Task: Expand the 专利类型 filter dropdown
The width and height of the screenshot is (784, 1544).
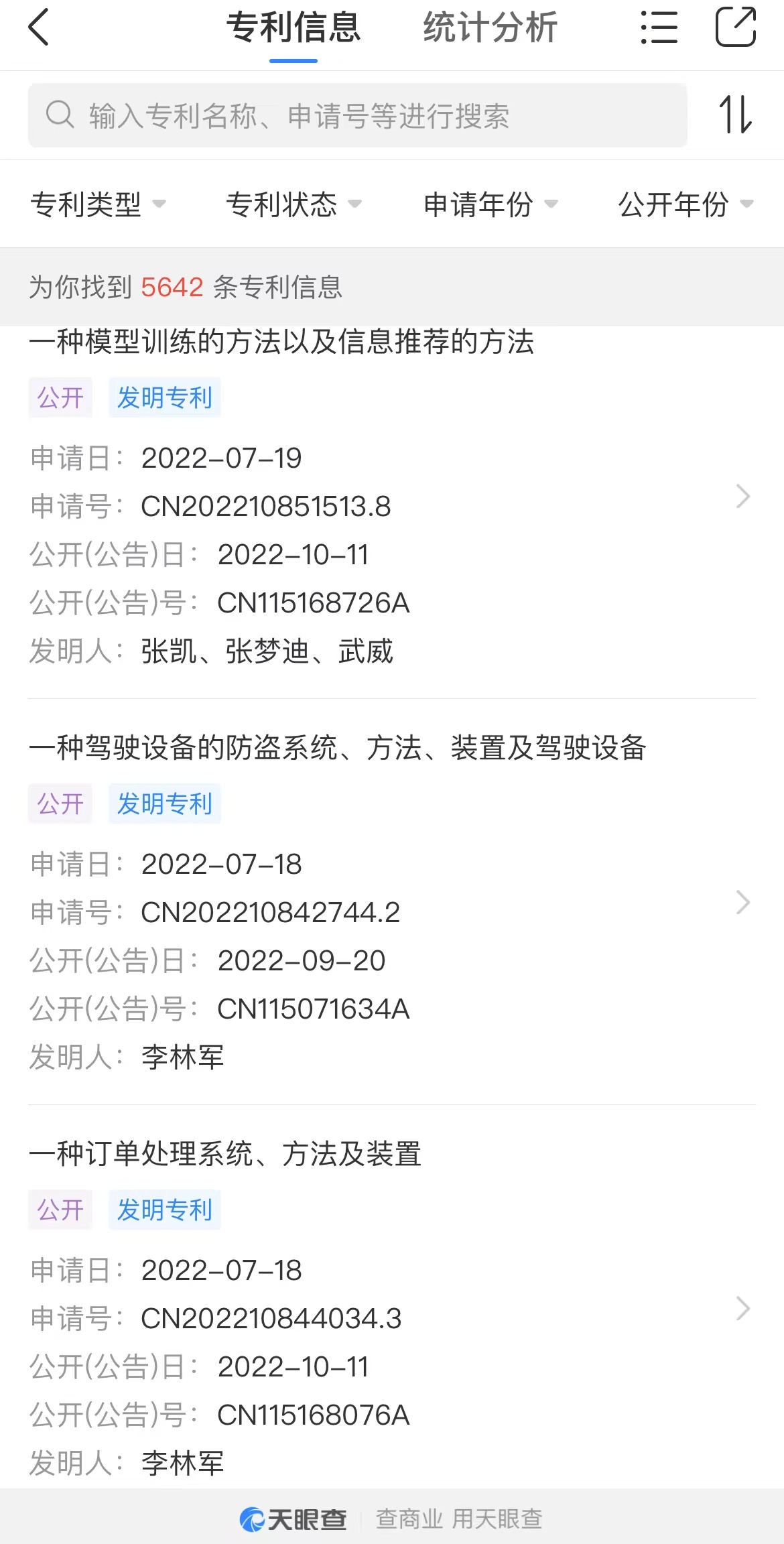Action: 98,204
